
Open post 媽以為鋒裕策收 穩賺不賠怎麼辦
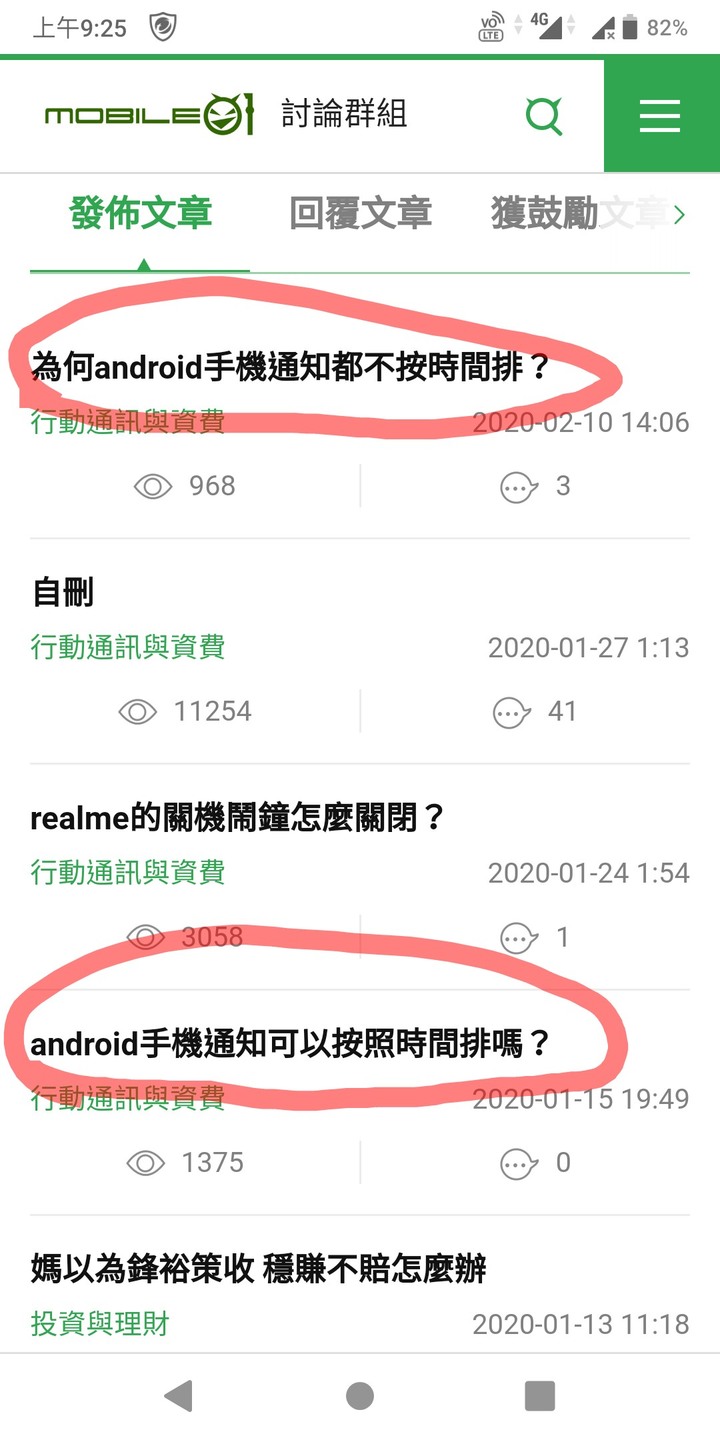[x=258, y=1270]
